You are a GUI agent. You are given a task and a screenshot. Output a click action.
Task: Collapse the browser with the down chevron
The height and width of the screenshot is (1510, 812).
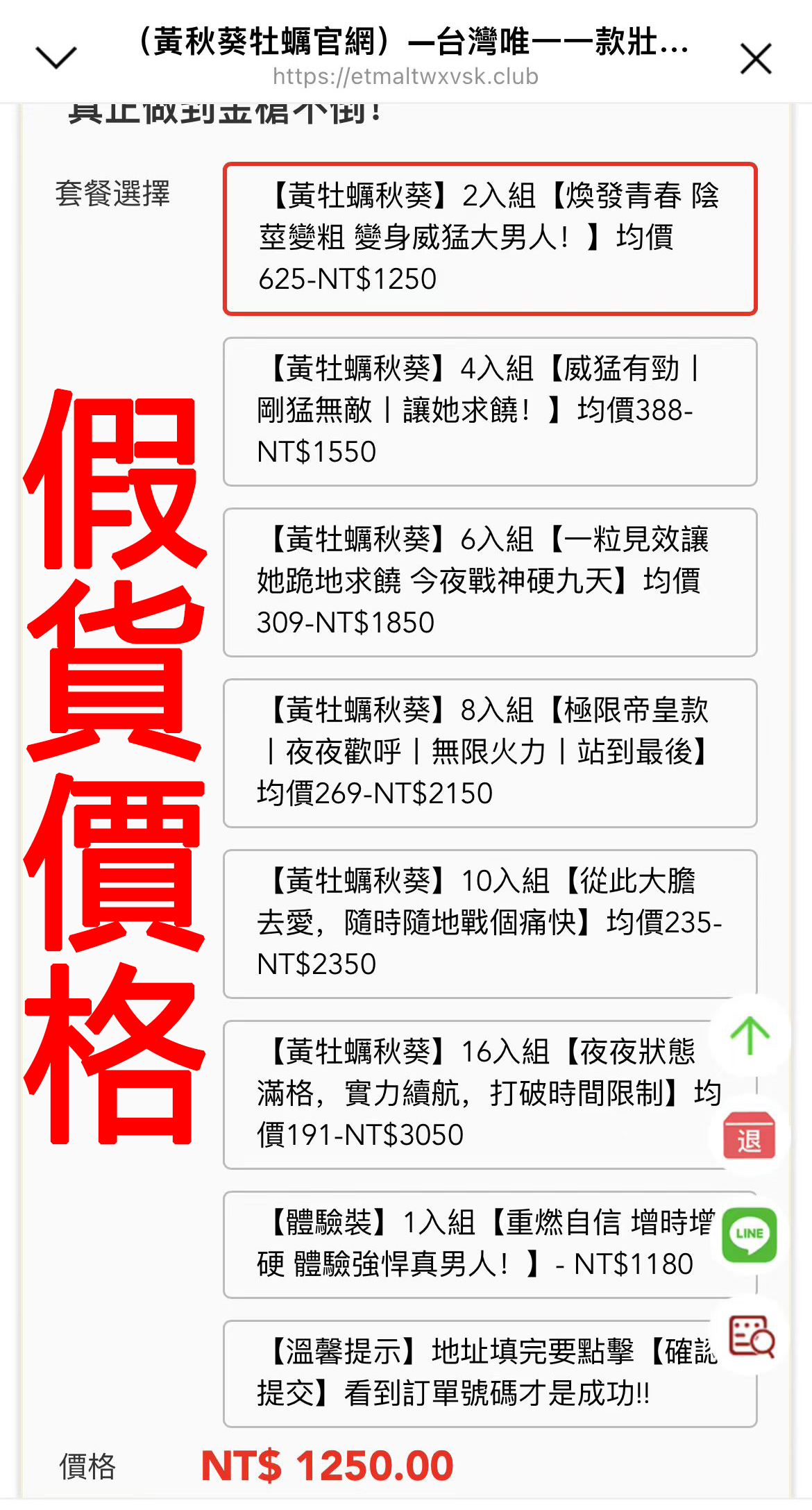[56, 57]
